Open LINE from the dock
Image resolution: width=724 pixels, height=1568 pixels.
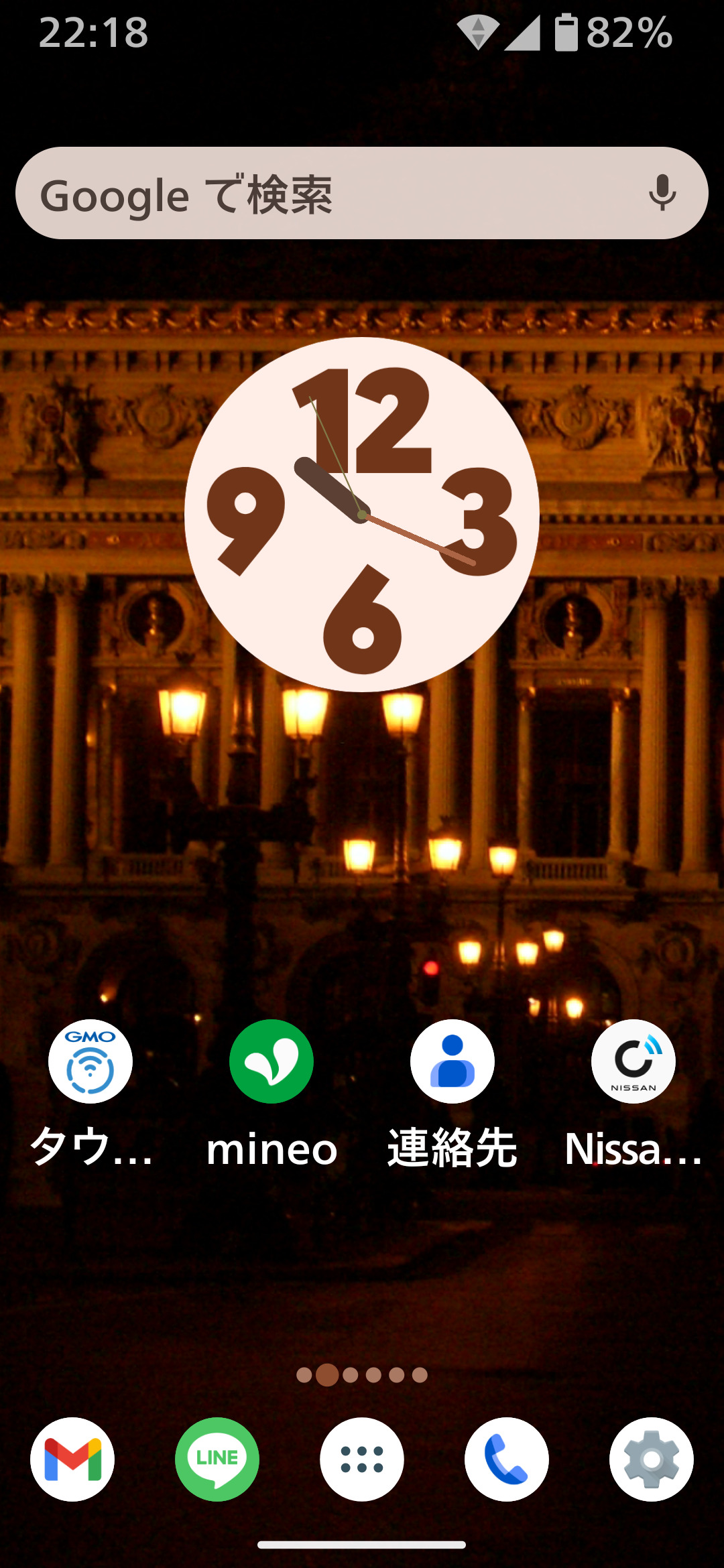pyautogui.click(x=217, y=1459)
